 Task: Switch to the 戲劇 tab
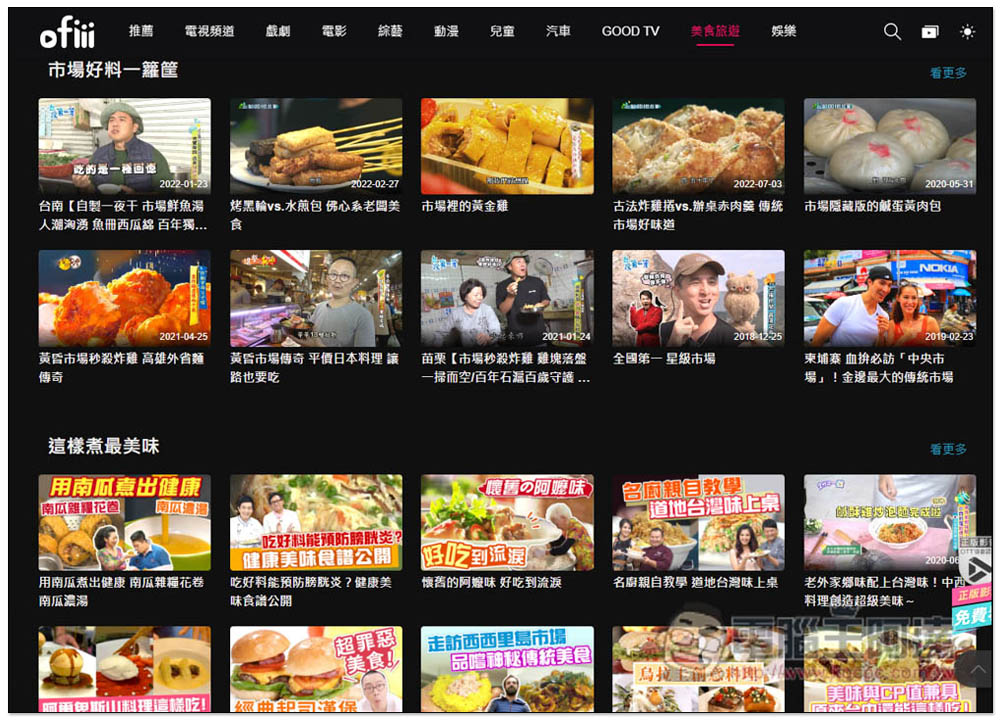(x=278, y=31)
